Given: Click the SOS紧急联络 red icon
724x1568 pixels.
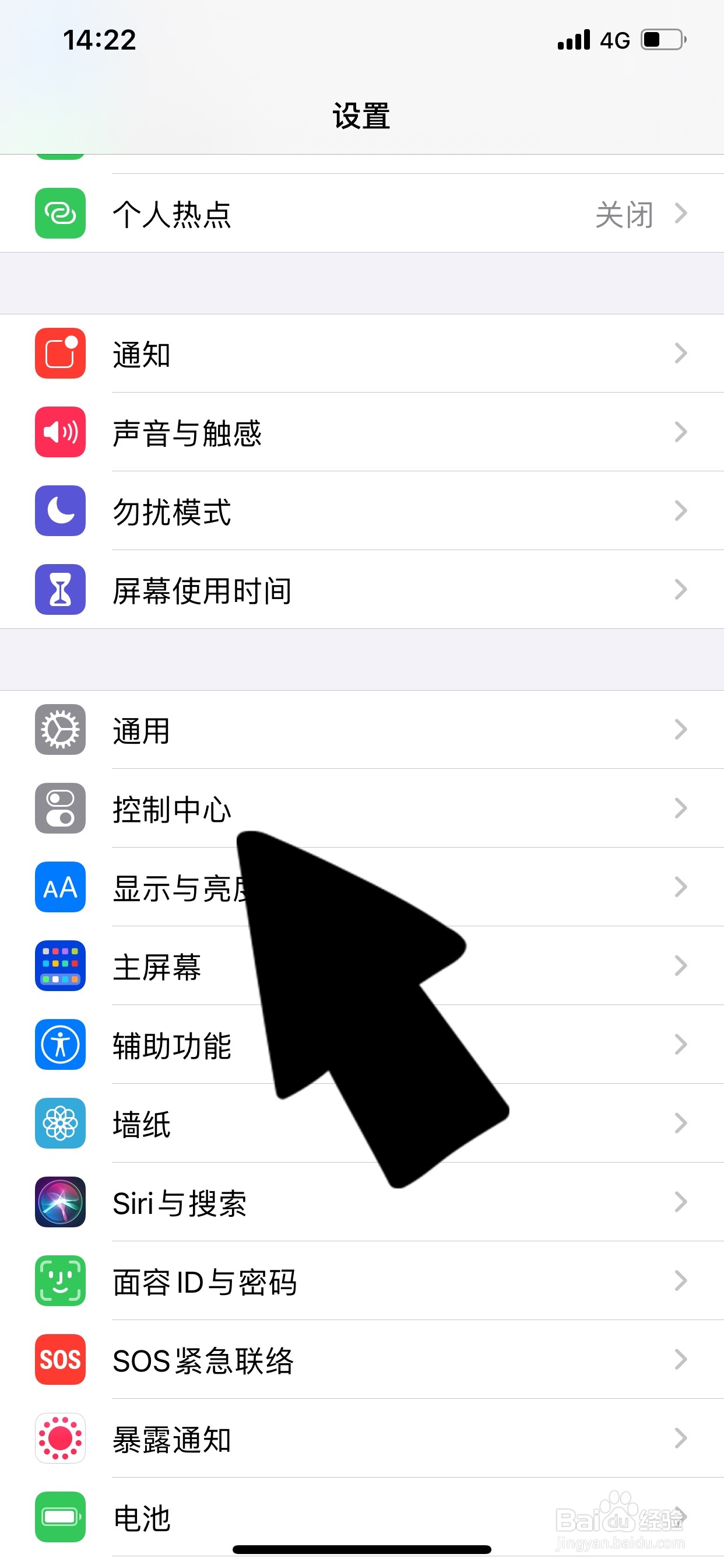Looking at the screenshot, I should (60, 1360).
